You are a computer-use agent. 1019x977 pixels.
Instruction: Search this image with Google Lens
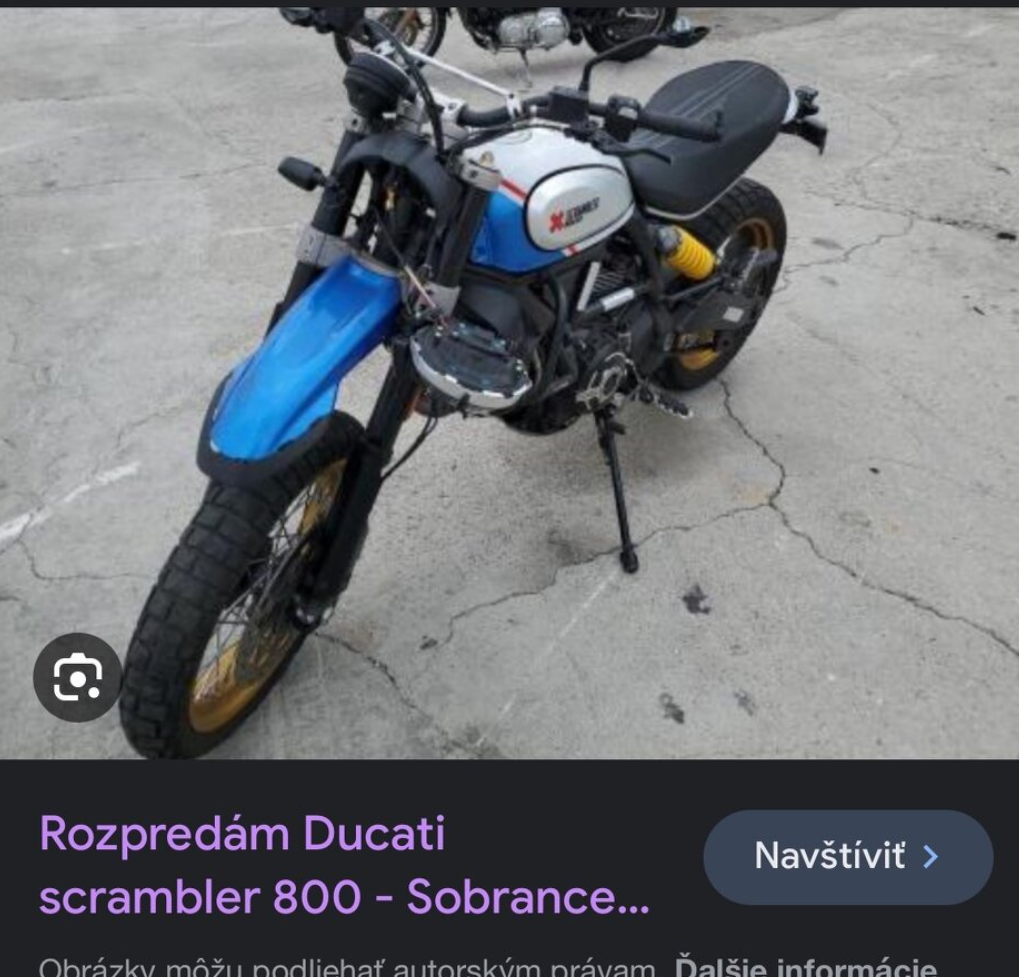tap(77, 678)
